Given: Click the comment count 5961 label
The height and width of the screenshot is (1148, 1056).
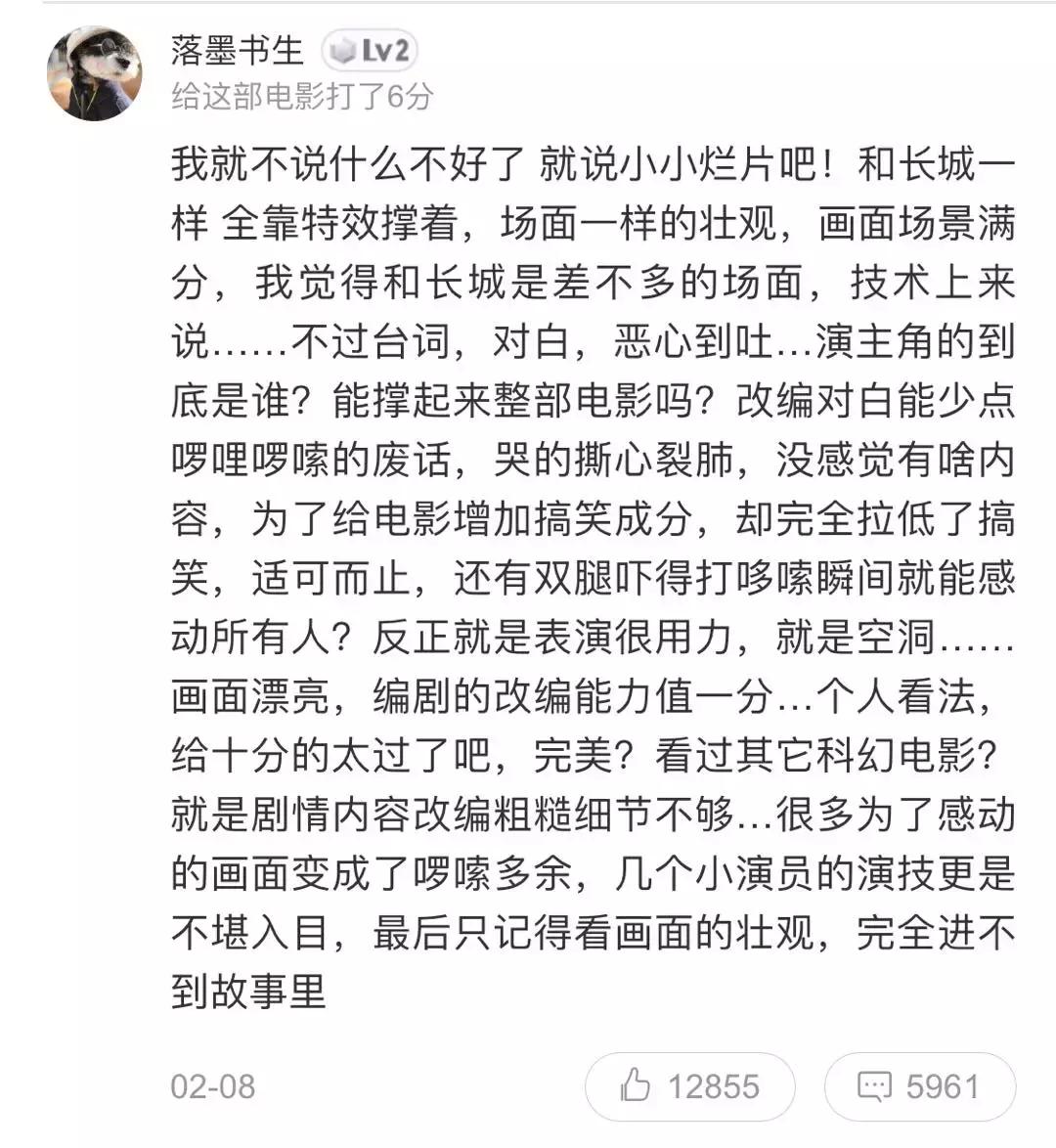Looking at the screenshot, I should (942, 1085).
